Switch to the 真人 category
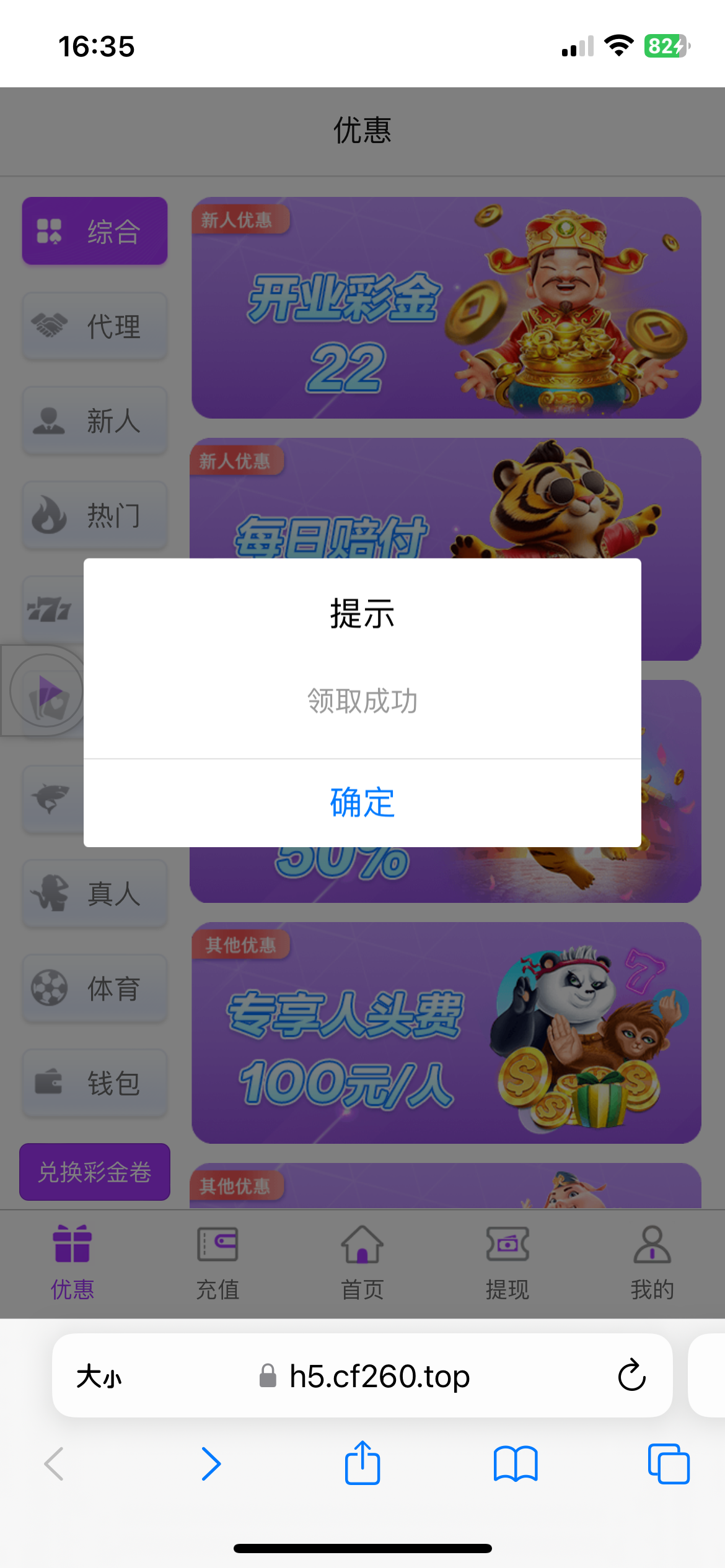 95,894
